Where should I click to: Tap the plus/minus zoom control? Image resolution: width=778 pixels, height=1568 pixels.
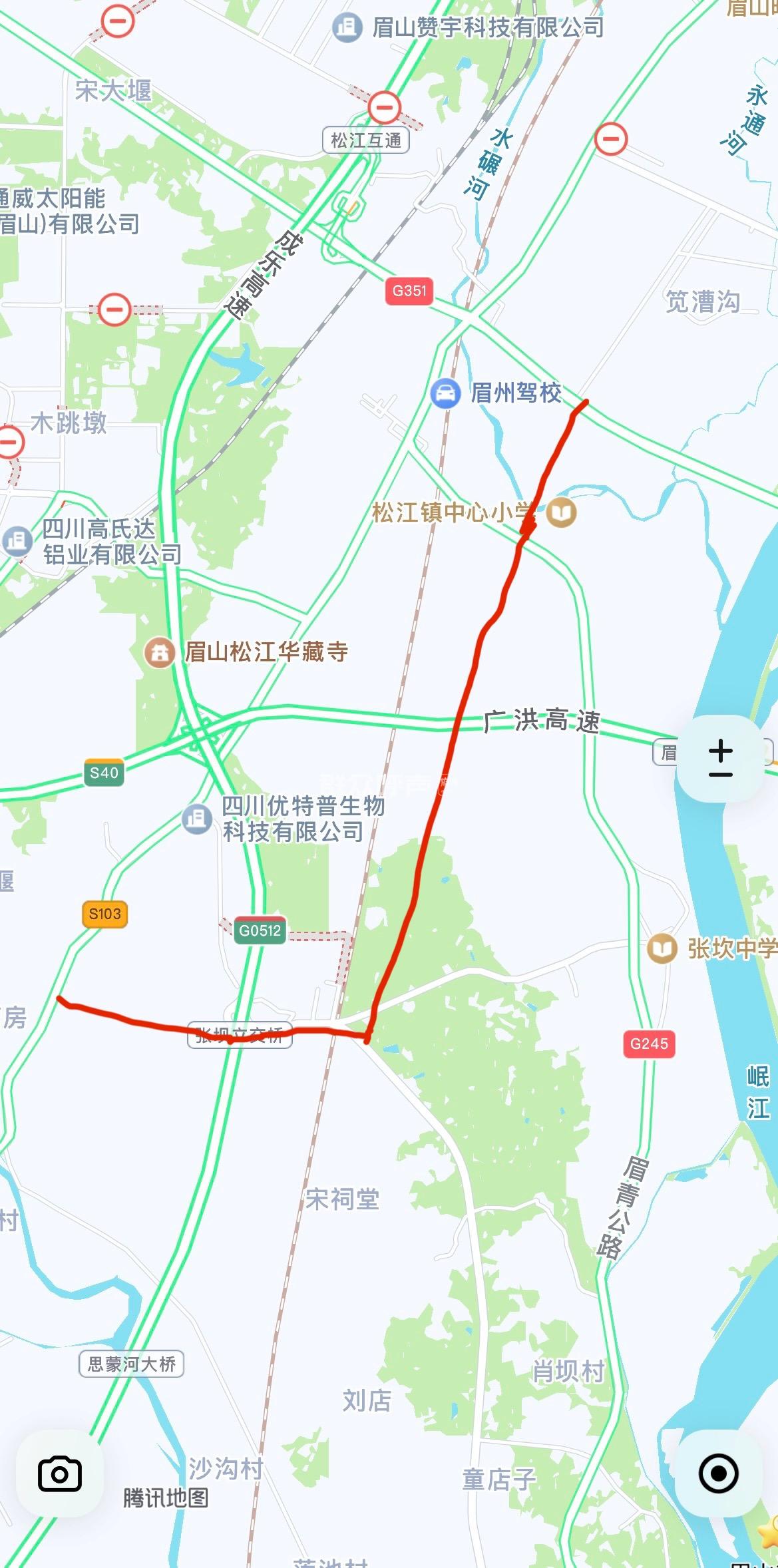[720, 759]
